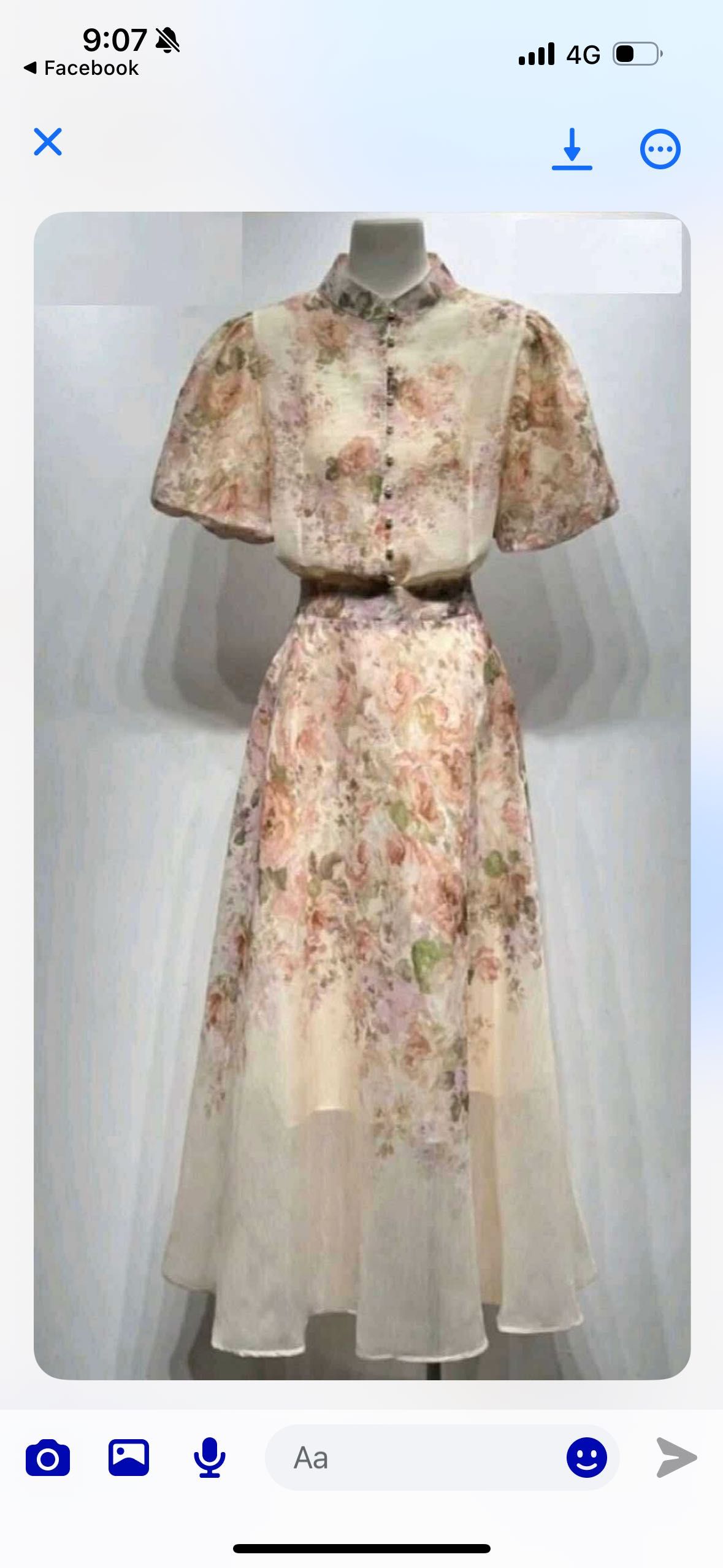723x1568 pixels.
Task: Record a voice message
Action: tap(209, 1457)
